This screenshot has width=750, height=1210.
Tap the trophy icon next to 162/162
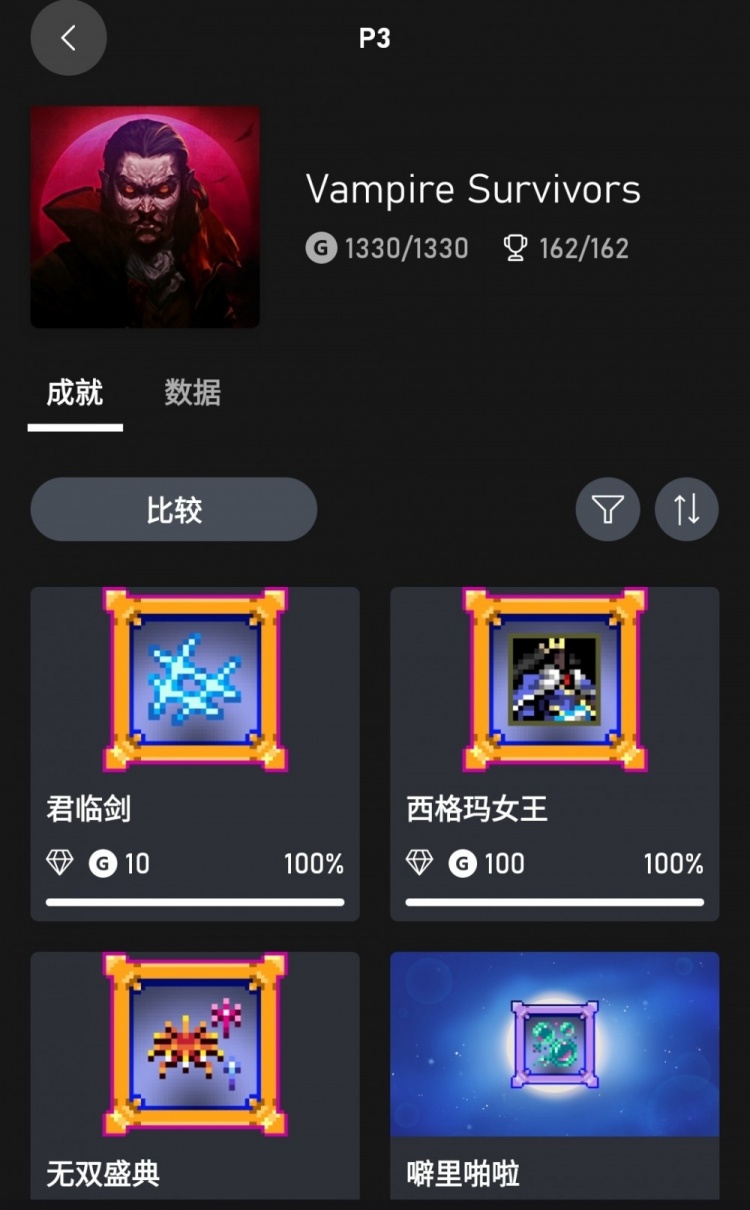(x=515, y=248)
